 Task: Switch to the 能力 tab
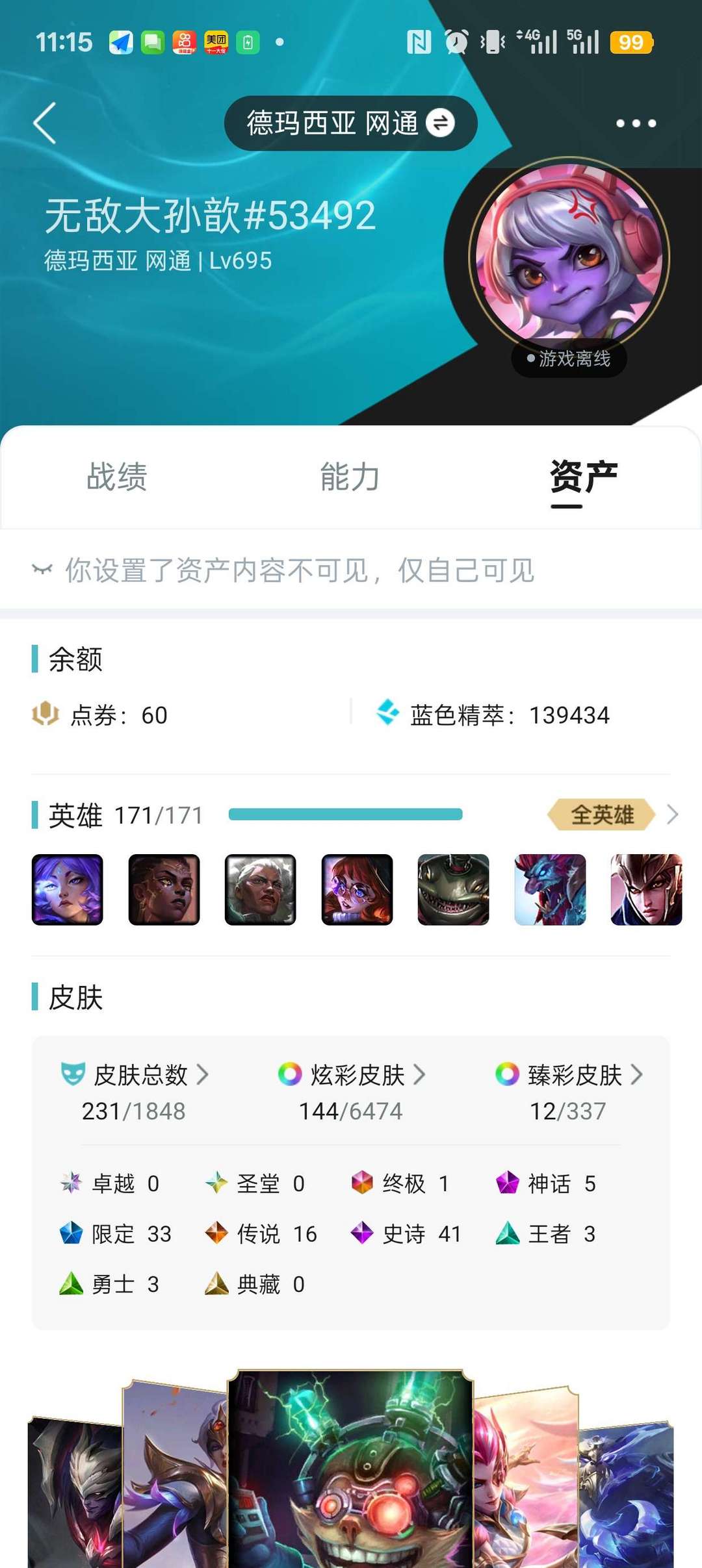(350, 477)
